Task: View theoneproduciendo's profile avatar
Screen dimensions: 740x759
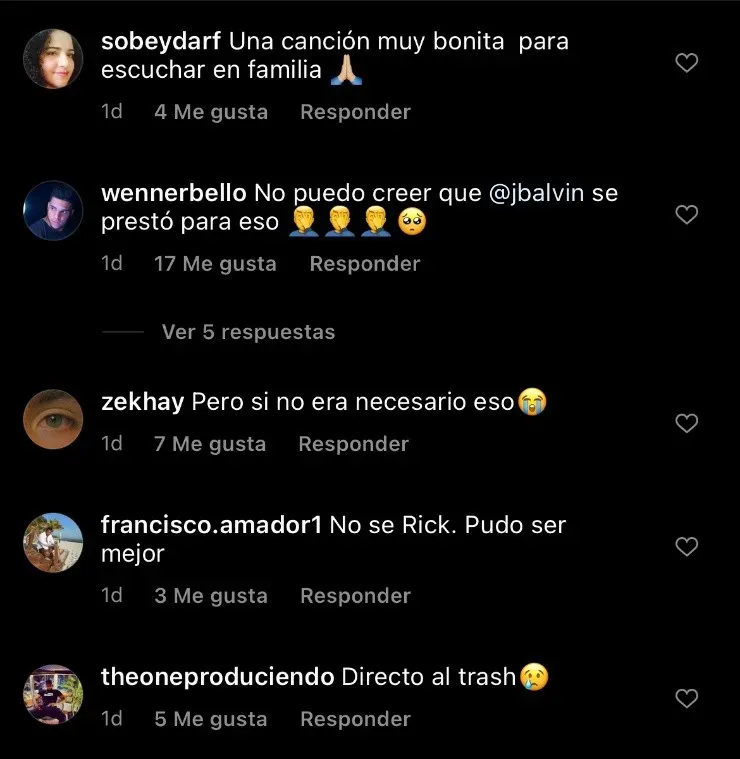Action: [x=53, y=694]
